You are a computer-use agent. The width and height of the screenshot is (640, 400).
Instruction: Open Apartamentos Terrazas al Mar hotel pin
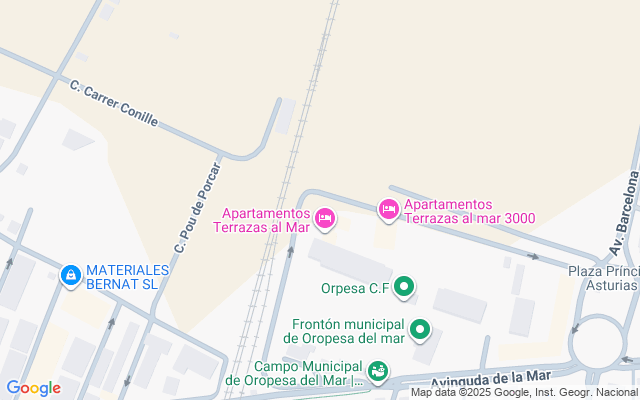point(324,218)
